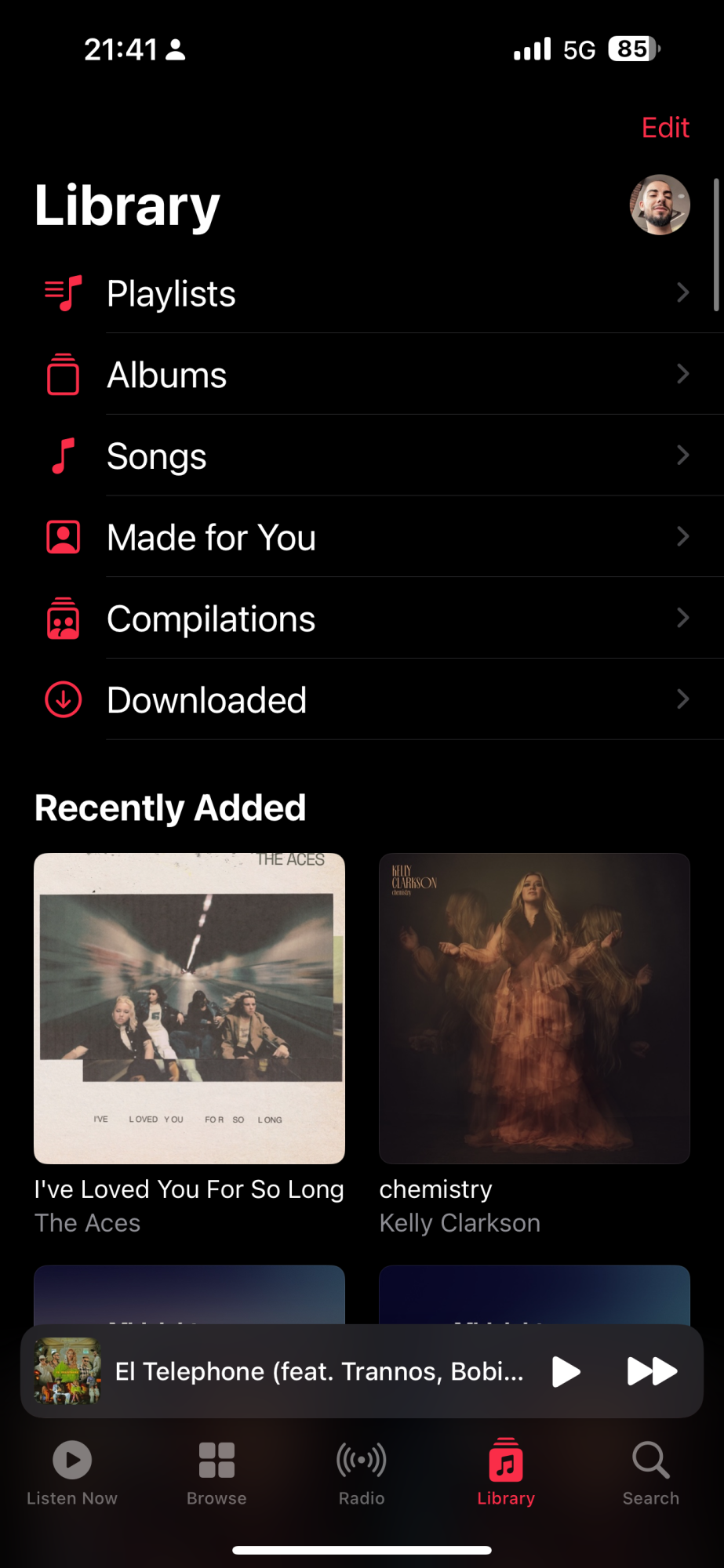Open the Search tab

tap(650, 1472)
